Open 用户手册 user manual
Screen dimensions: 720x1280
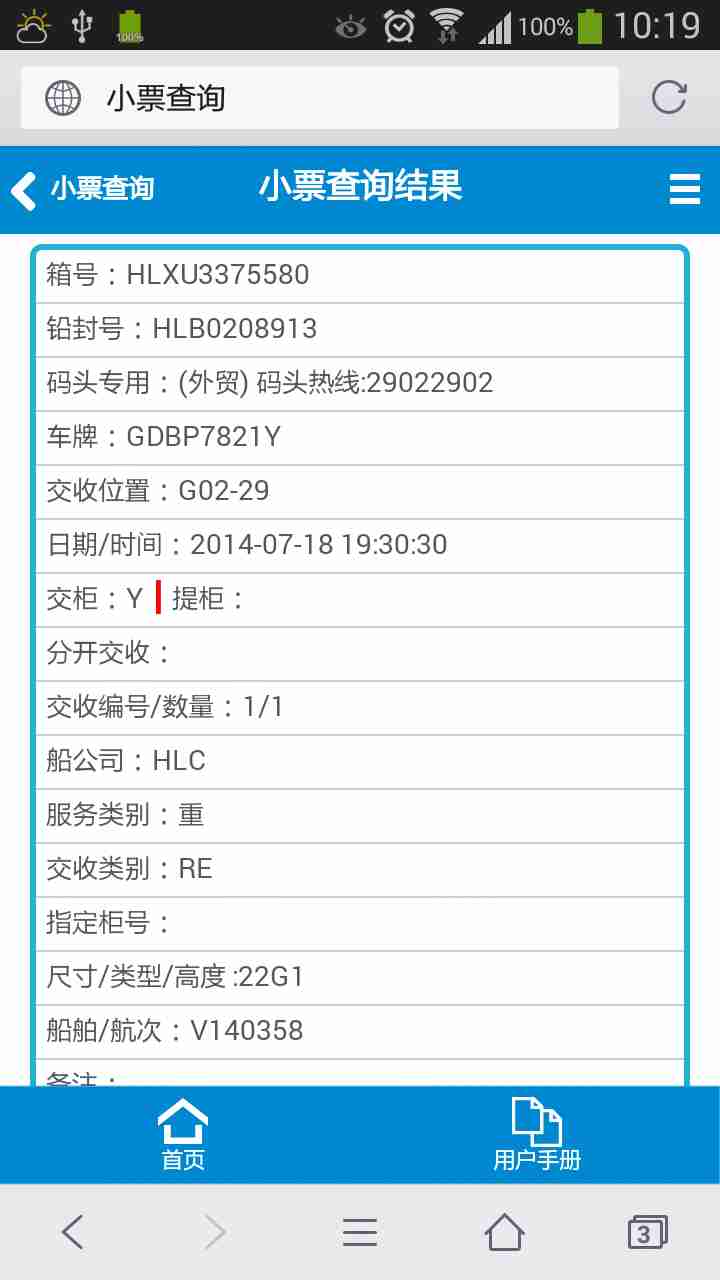coord(537,1135)
